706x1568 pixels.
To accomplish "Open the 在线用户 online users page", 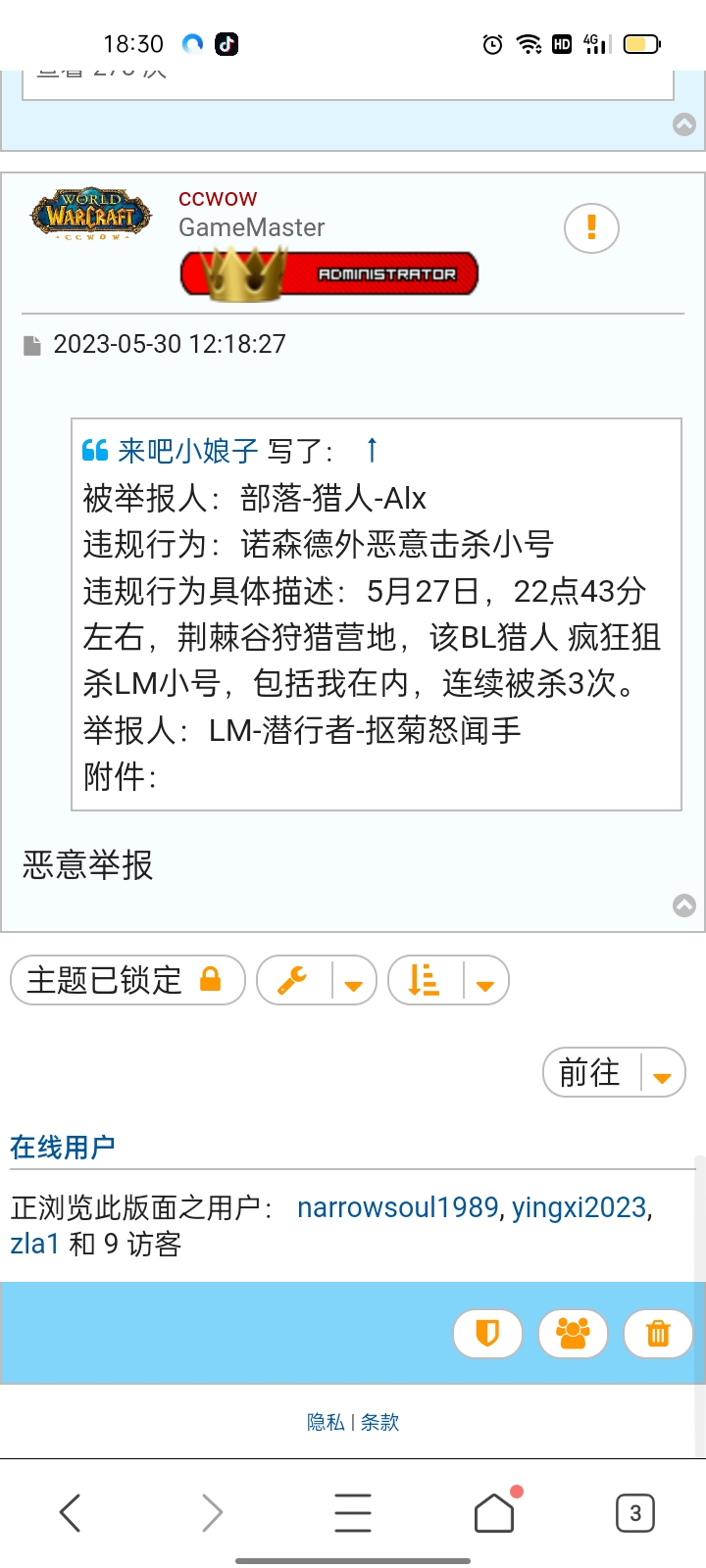I will [x=63, y=1147].
